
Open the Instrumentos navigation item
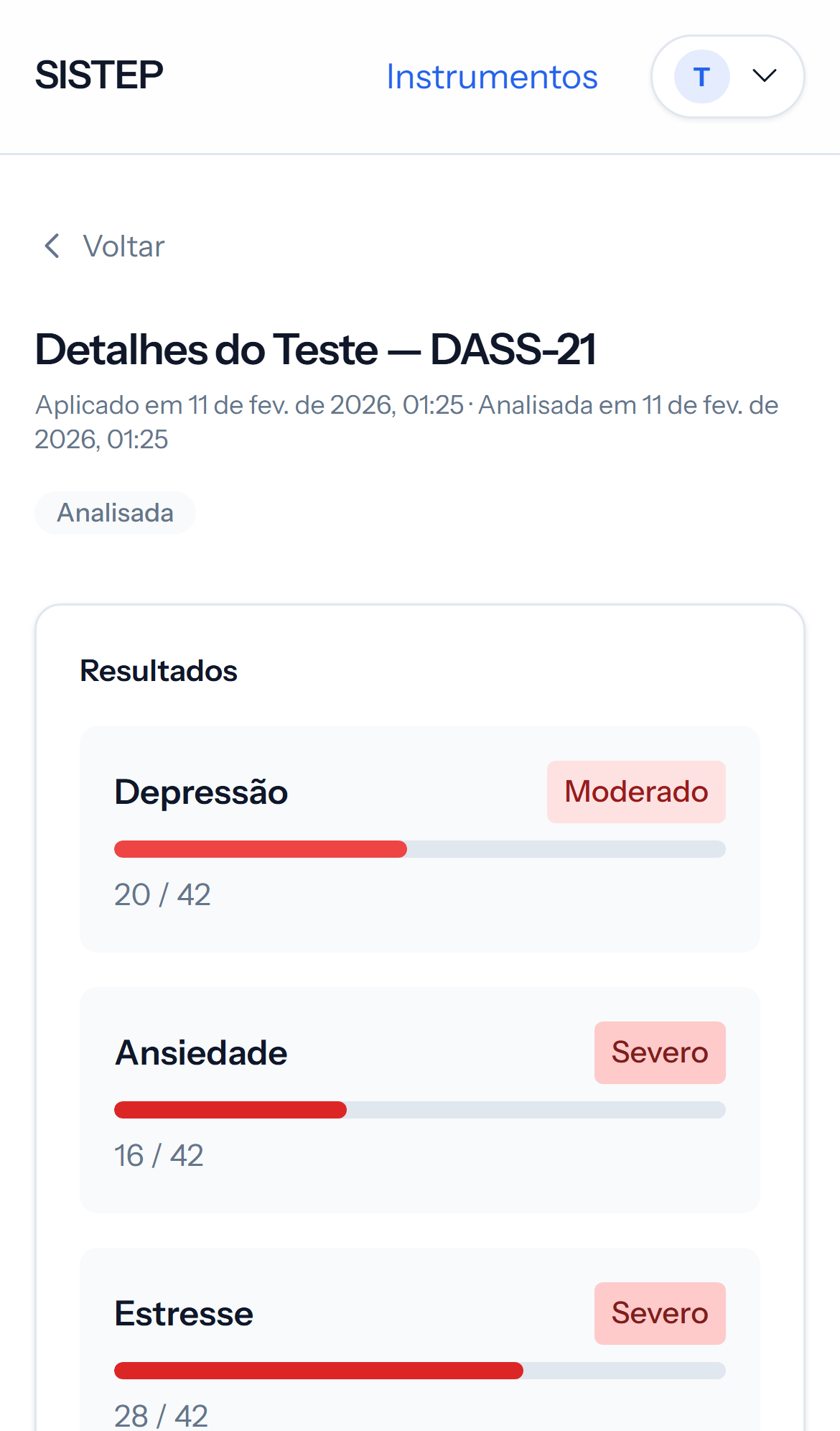click(492, 76)
